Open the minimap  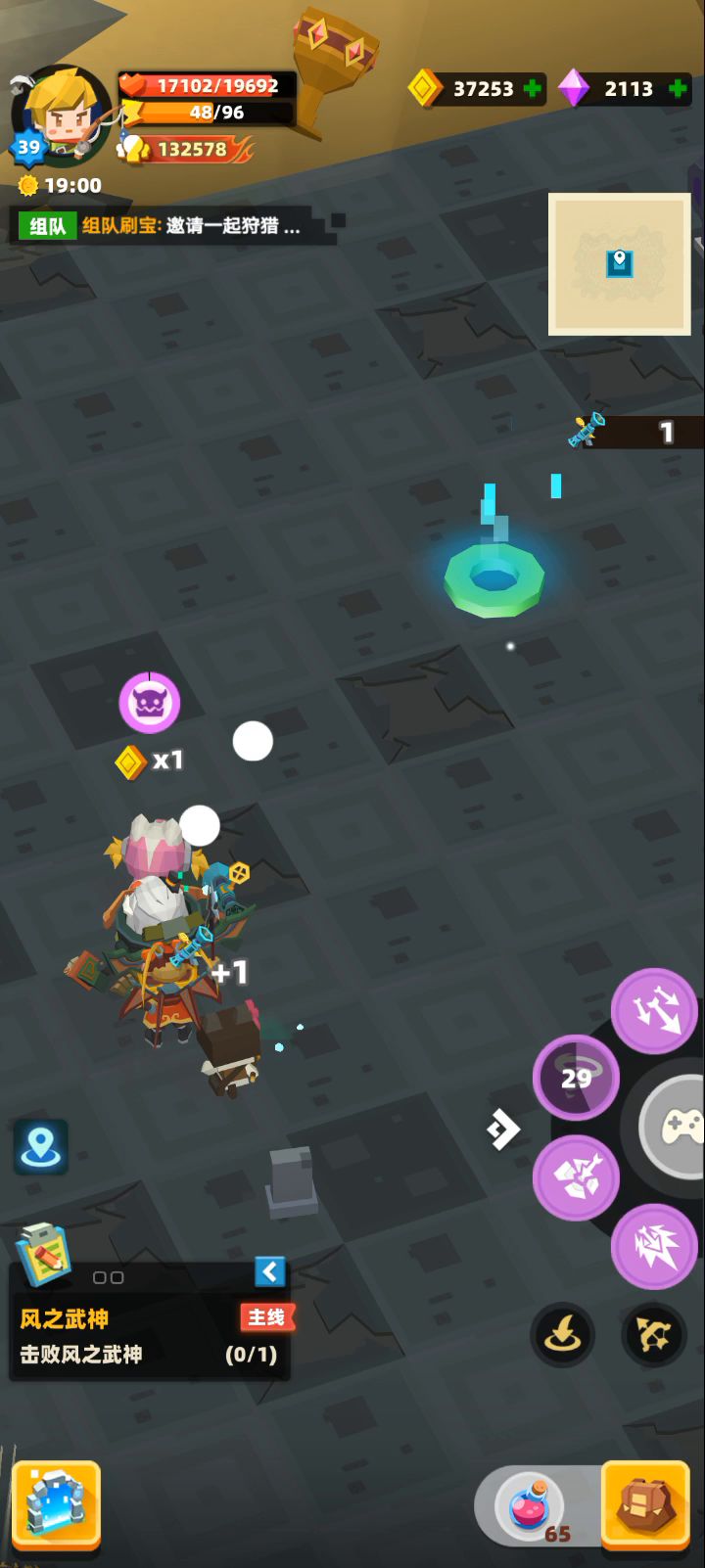point(619,263)
